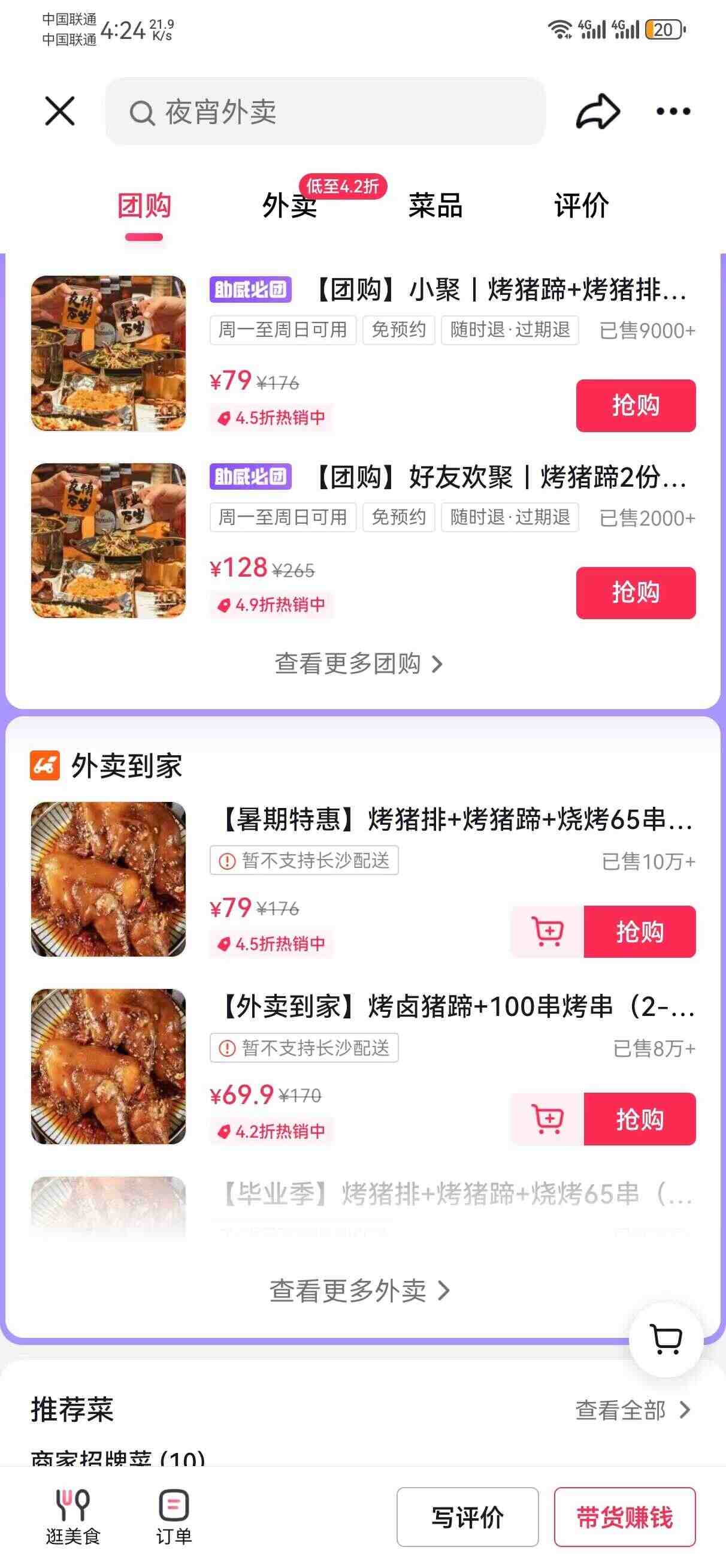Expand more delivery items via 查看更多外卖

[359, 1290]
